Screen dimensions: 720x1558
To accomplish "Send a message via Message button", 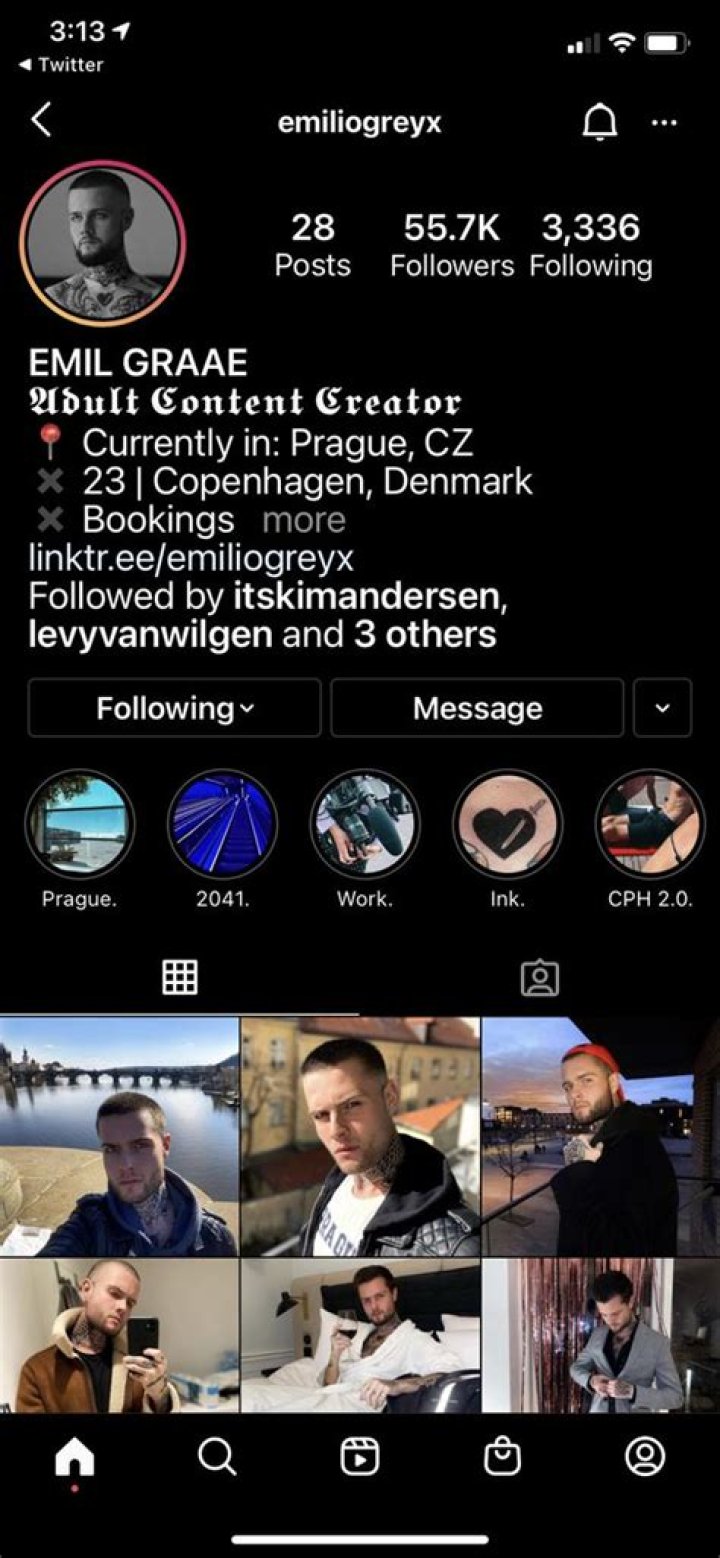I will tap(477, 708).
